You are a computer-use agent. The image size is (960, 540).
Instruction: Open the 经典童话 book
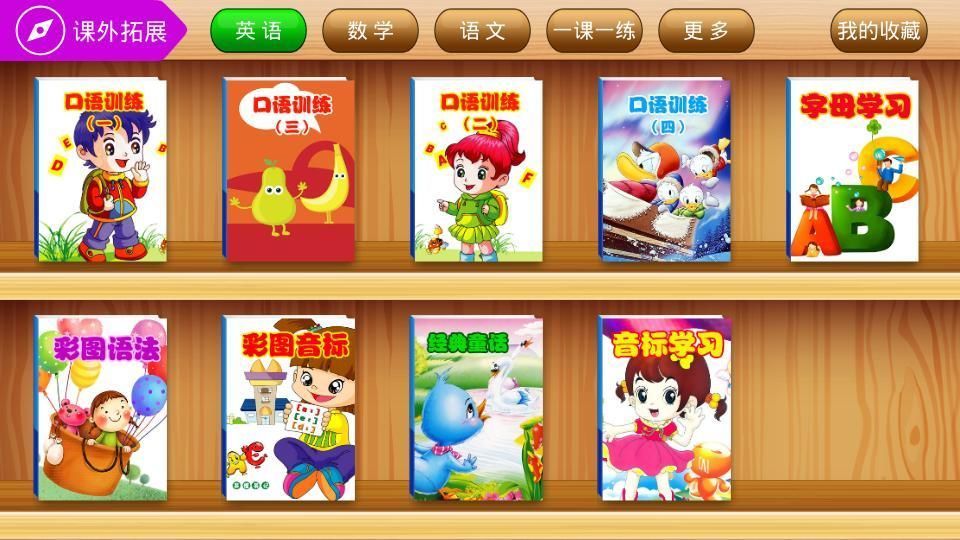point(476,408)
